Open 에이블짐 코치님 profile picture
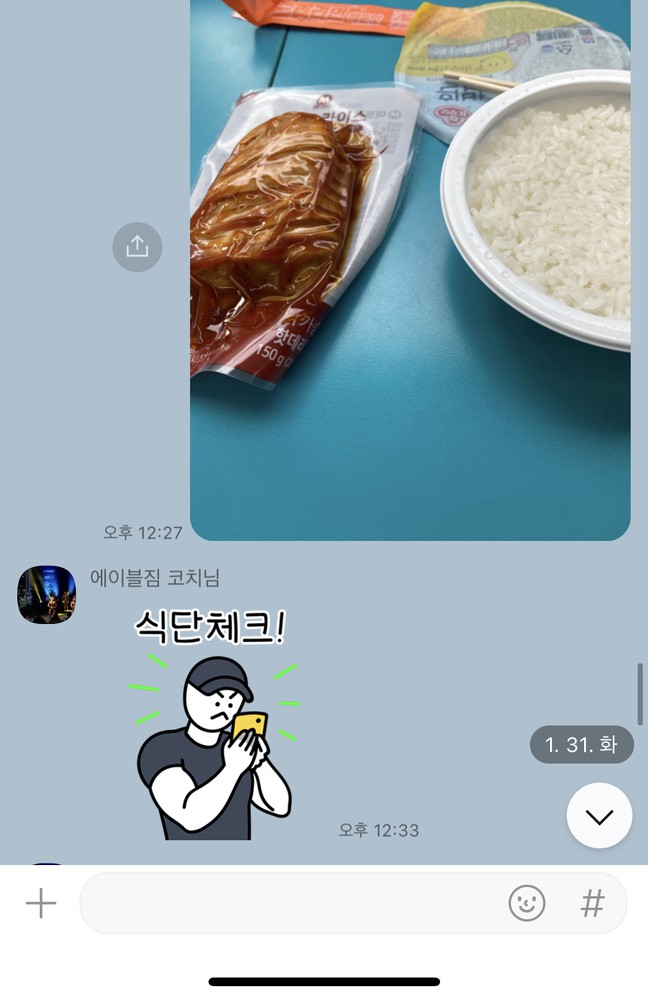Viewport: 648px width, 1000px height. (x=46, y=595)
